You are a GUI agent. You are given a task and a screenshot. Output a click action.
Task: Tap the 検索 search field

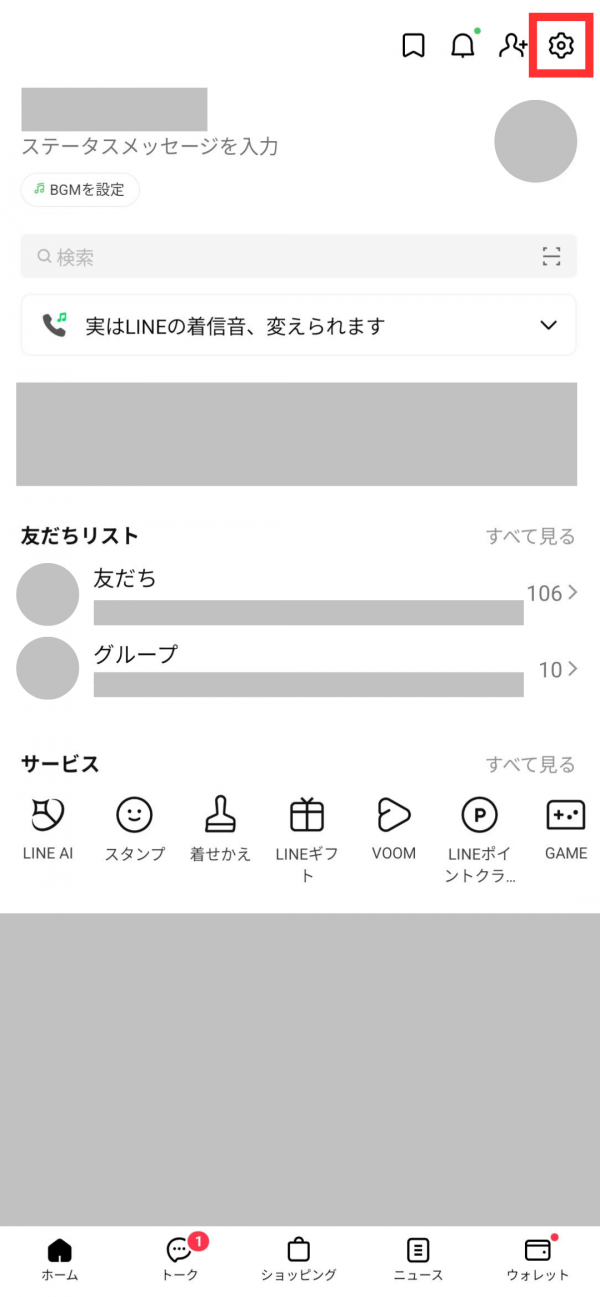click(x=280, y=257)
